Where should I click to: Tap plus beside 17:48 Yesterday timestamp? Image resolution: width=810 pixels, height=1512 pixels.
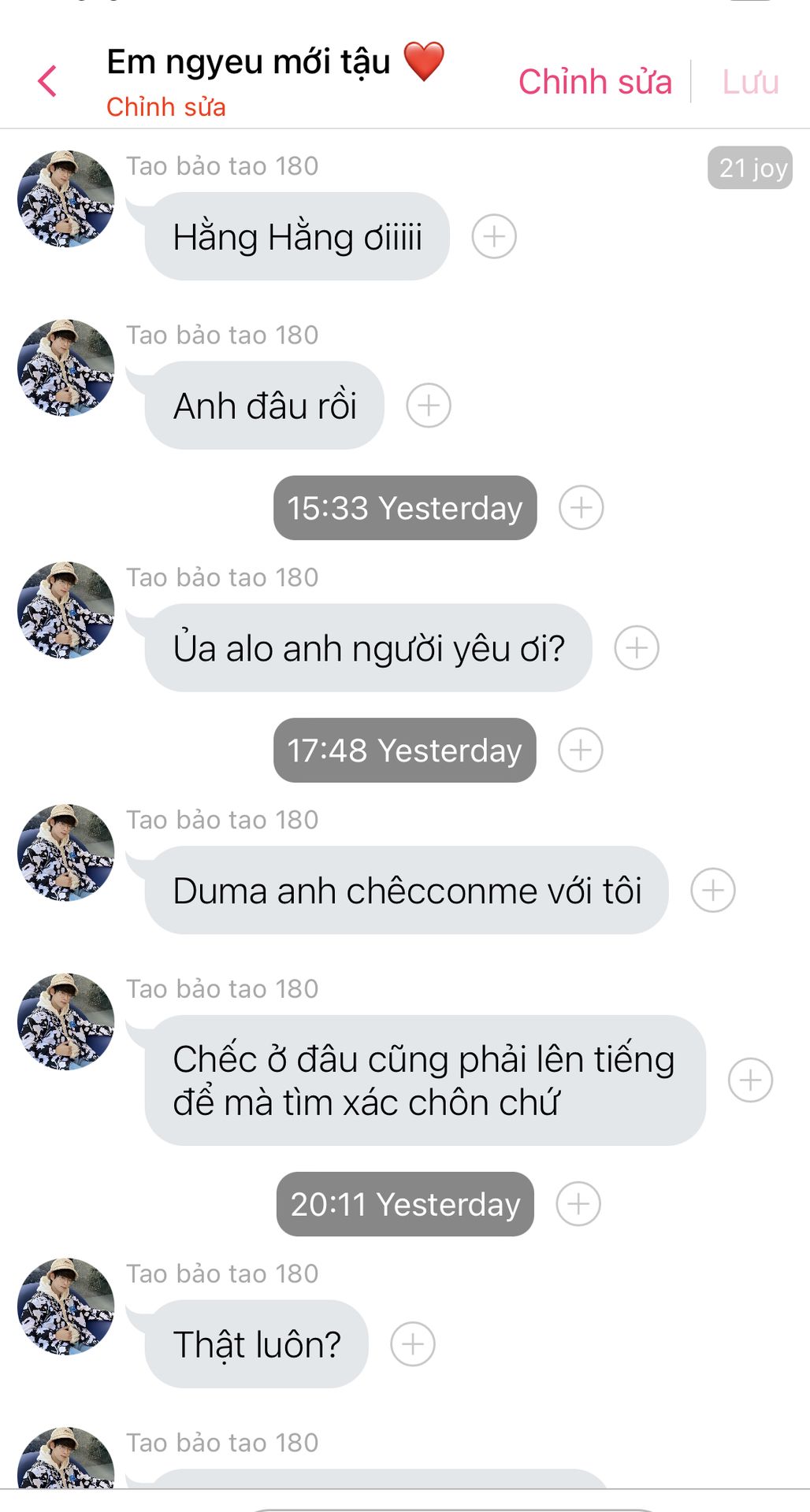click(581, 750)
